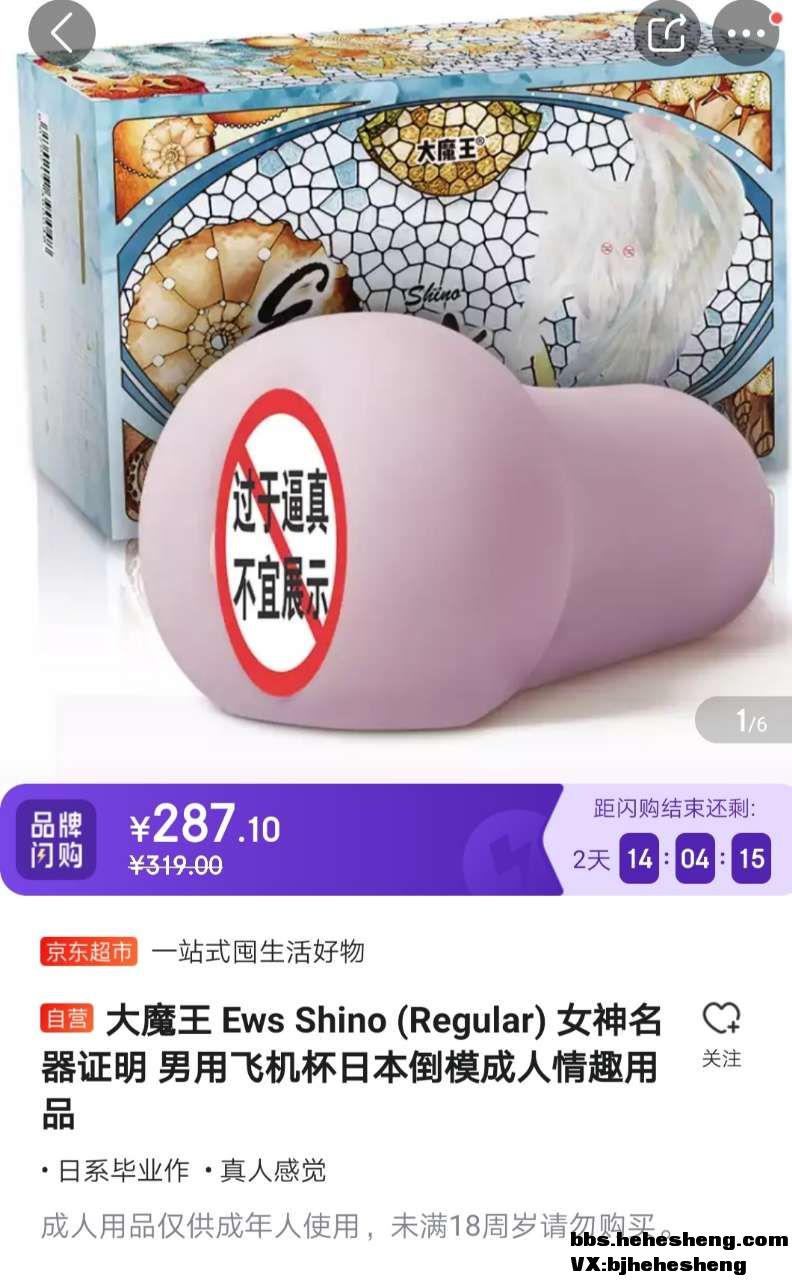Screen dimensions: 792x1280
Task: Go back using the top-left arrow
Action: tap(62, 34)
